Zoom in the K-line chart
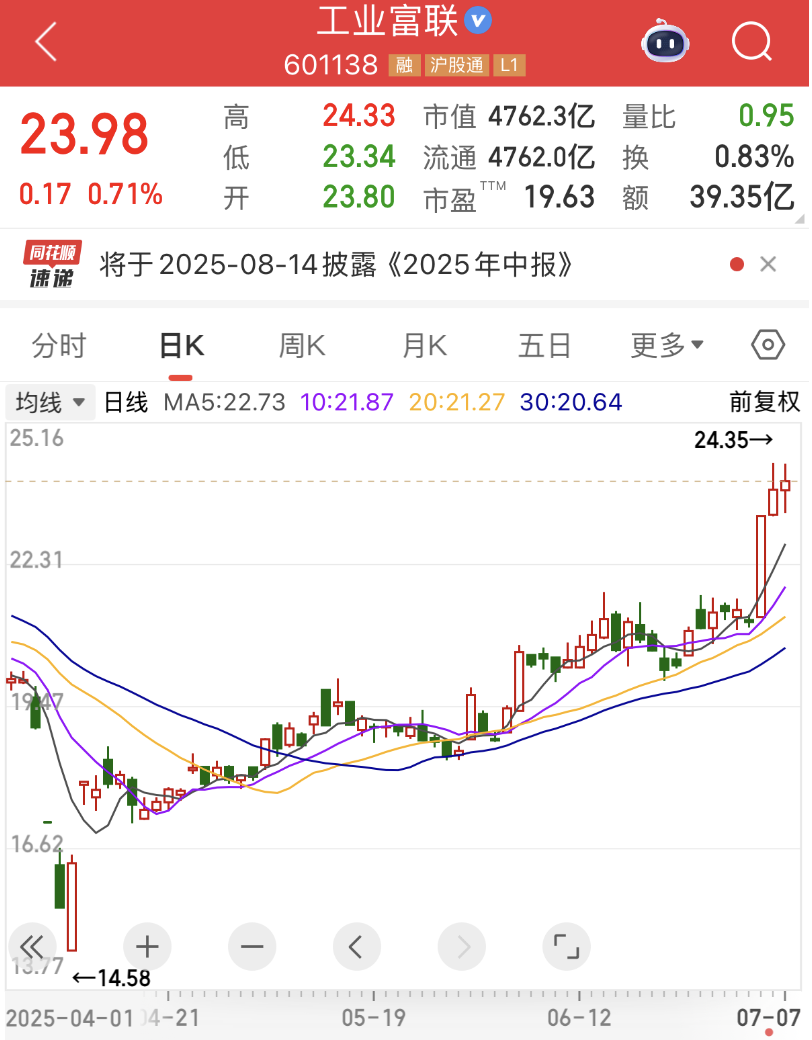The image size is (812, 1040). [x=147, y=946]
